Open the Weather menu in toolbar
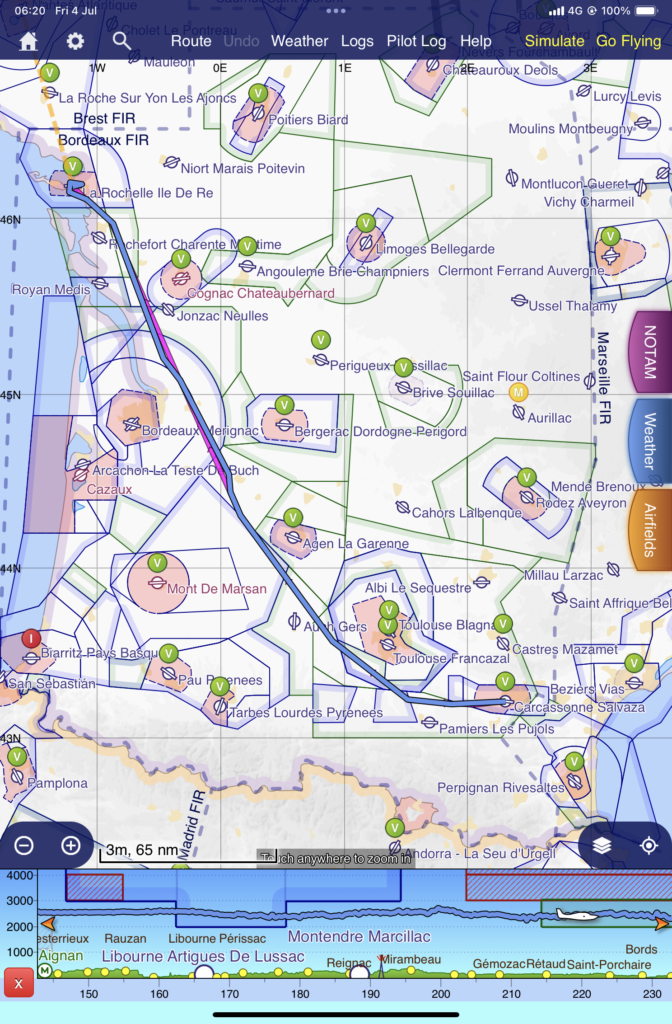The image size is (672, 1024). 299,41
